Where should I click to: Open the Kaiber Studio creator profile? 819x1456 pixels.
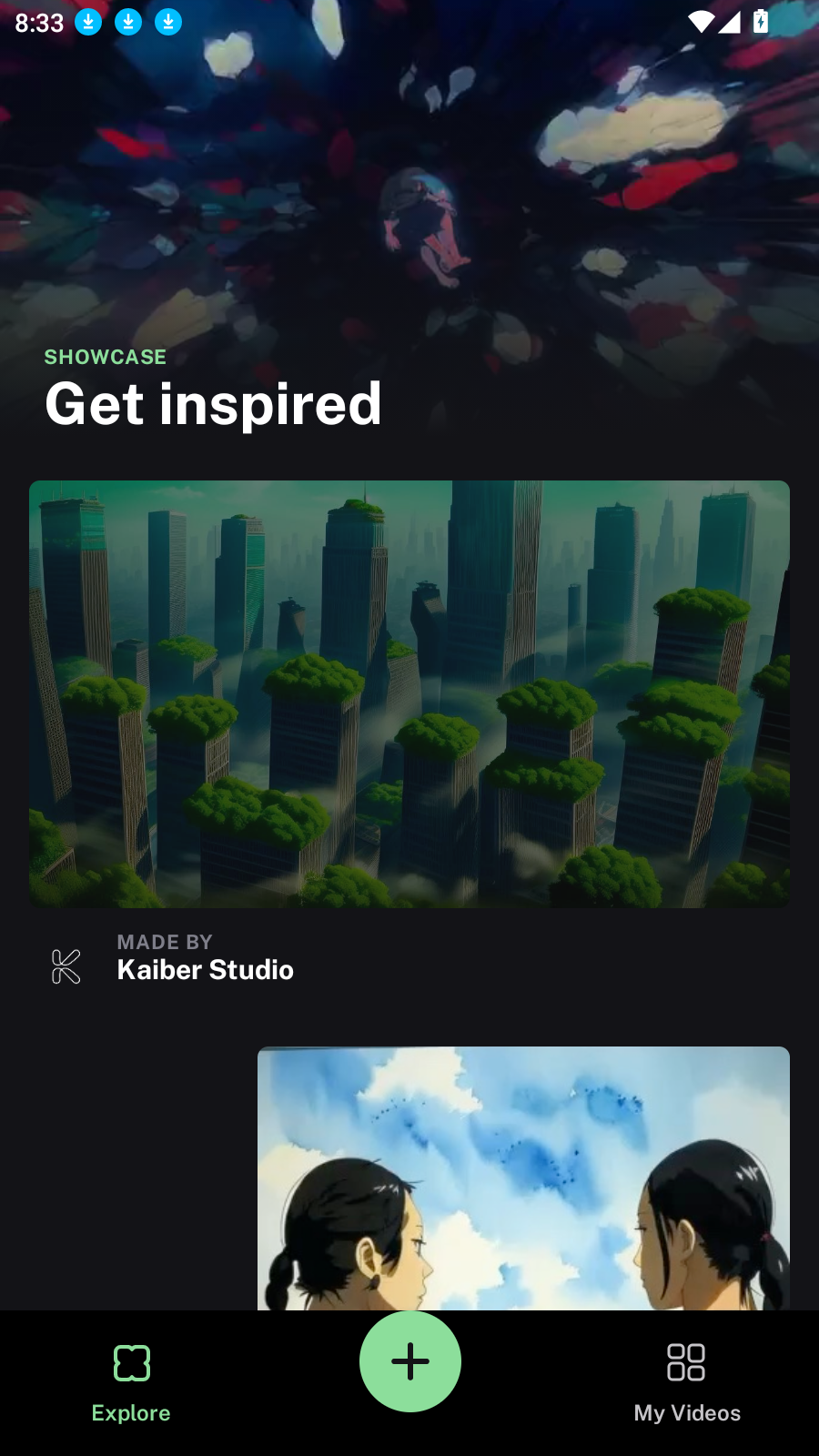pyautogui.click(x=205, y=970)
